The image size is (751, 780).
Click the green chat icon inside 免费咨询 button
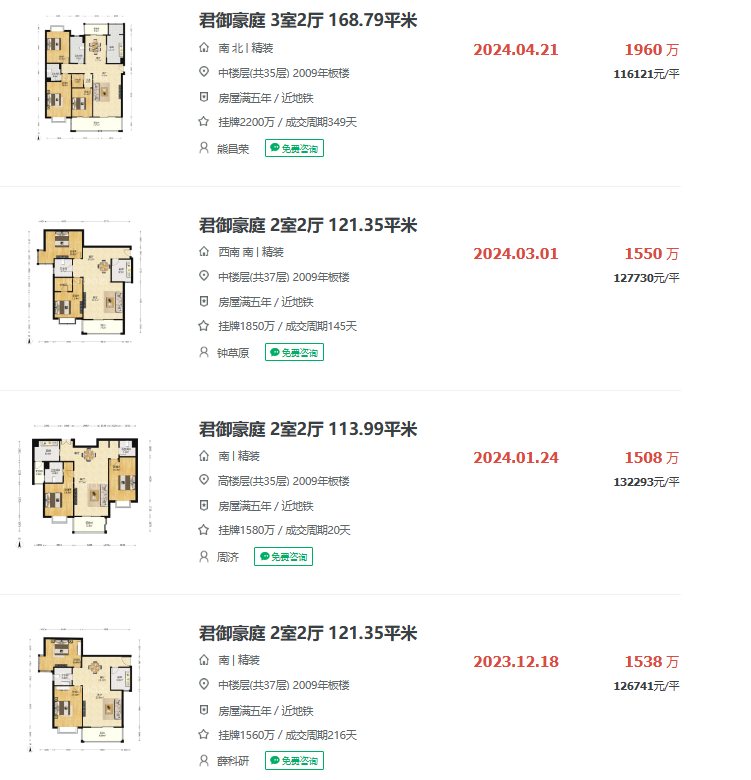[x=272, y=147]
